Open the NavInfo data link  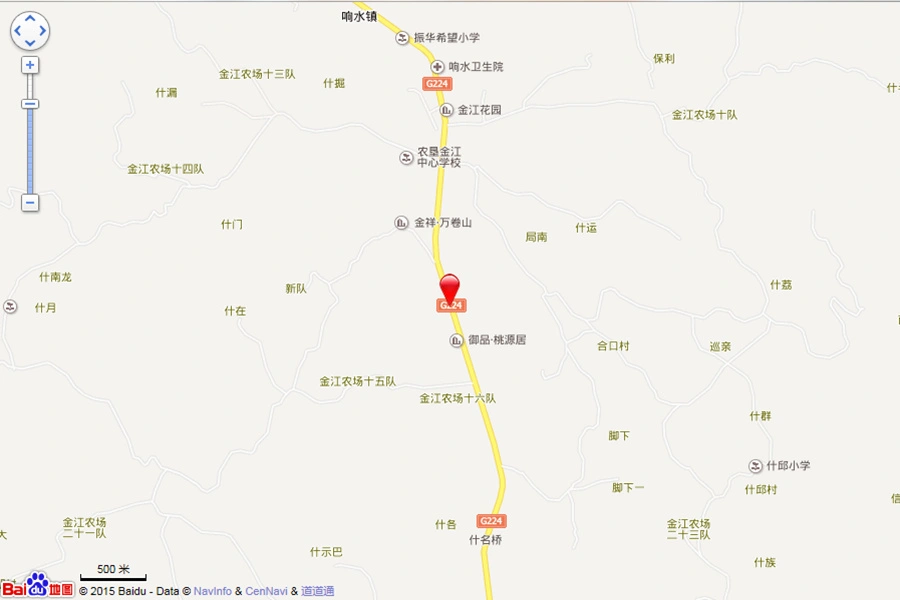pos(212,591)
